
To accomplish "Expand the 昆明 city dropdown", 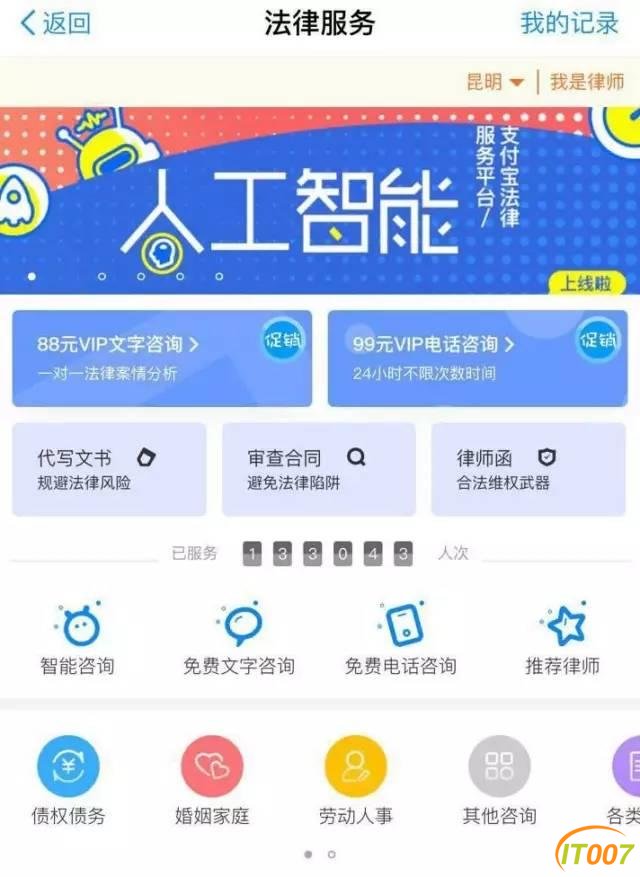I will click(496, 82).
